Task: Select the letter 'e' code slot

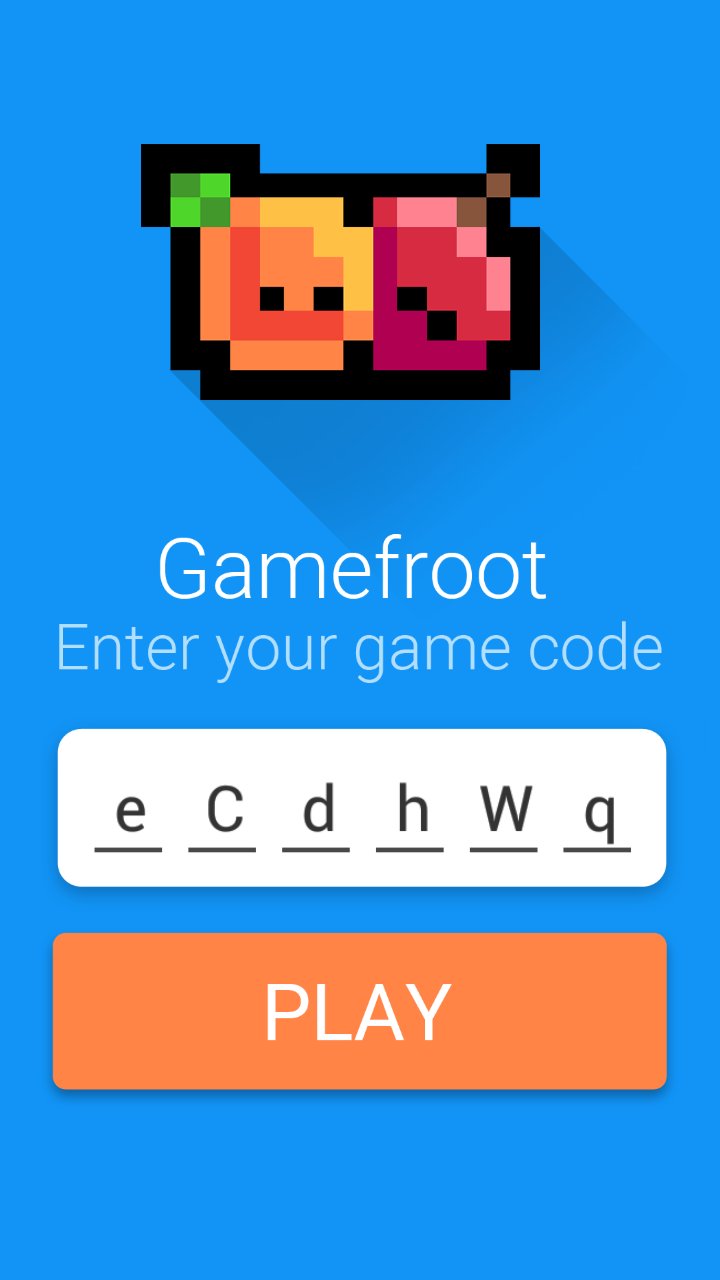Action: [x=131, y=810]
